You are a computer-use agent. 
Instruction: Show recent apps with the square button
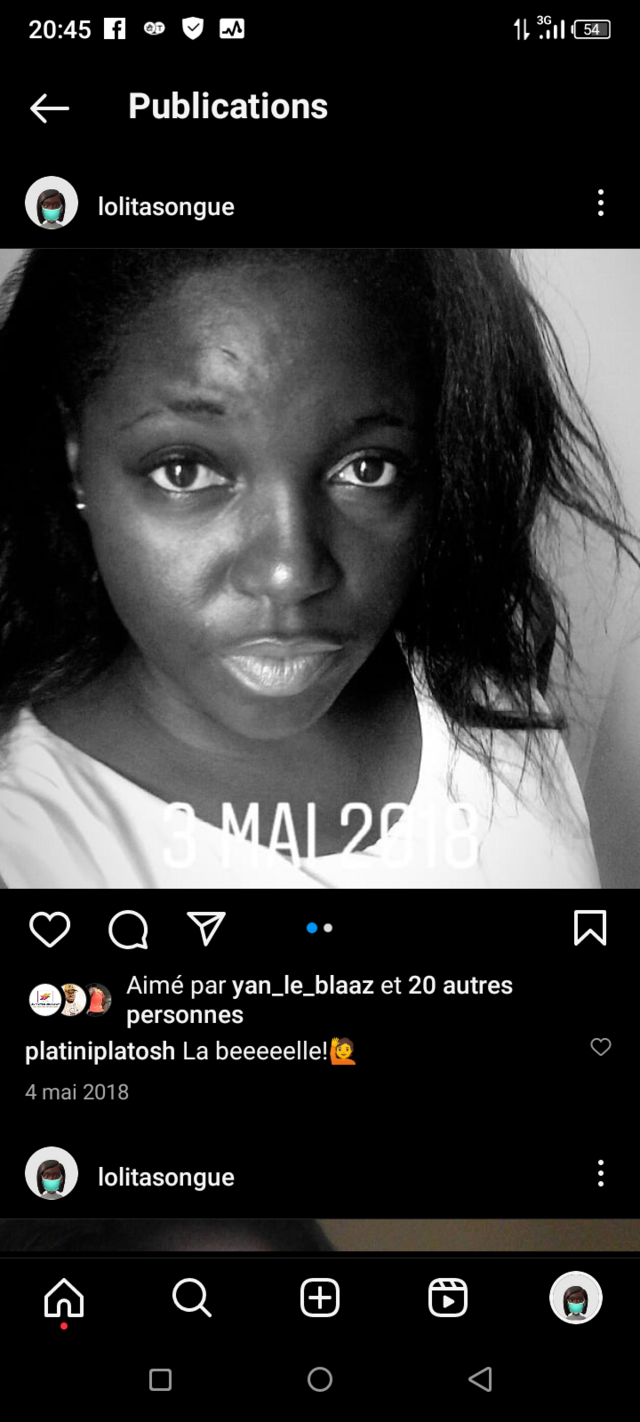(x=160, y=1380)
